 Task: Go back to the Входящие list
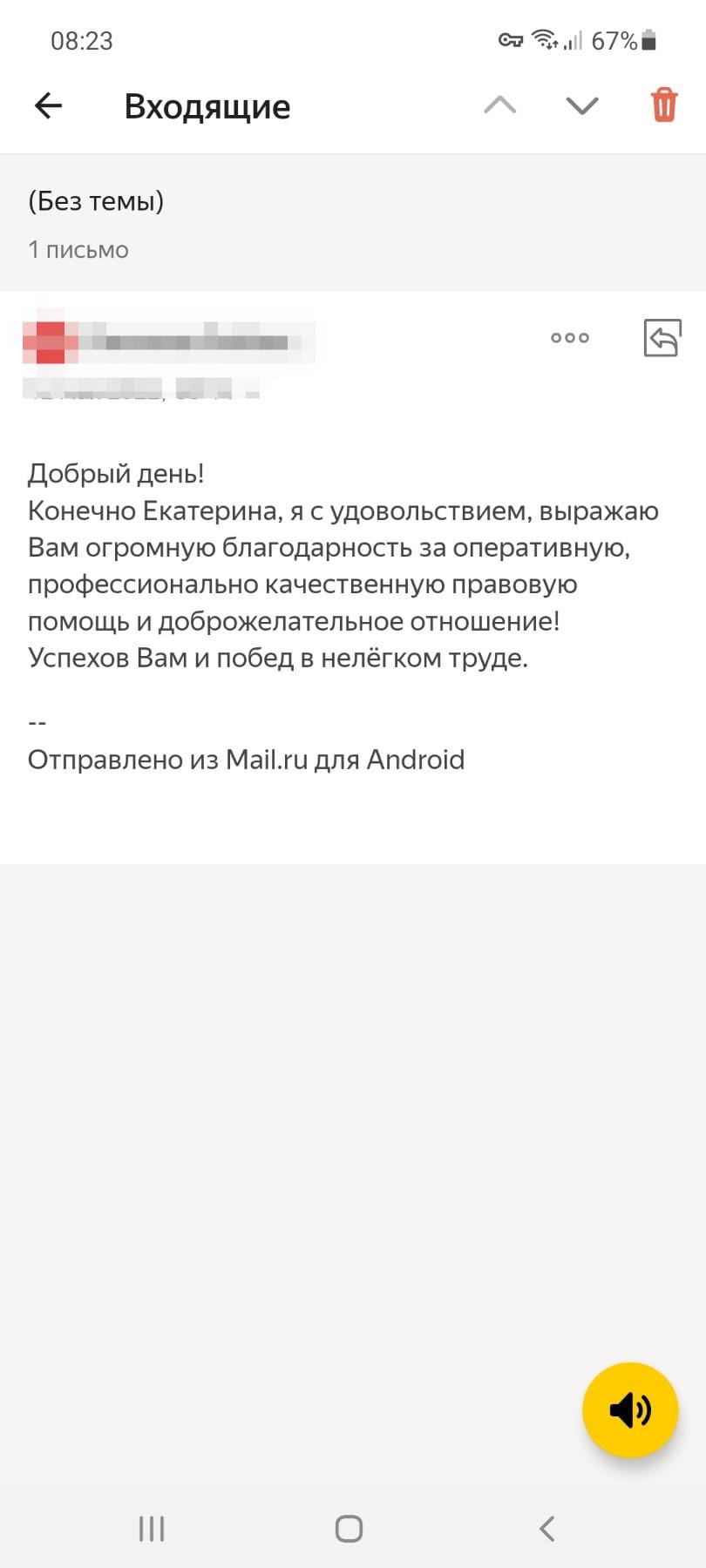48,106
